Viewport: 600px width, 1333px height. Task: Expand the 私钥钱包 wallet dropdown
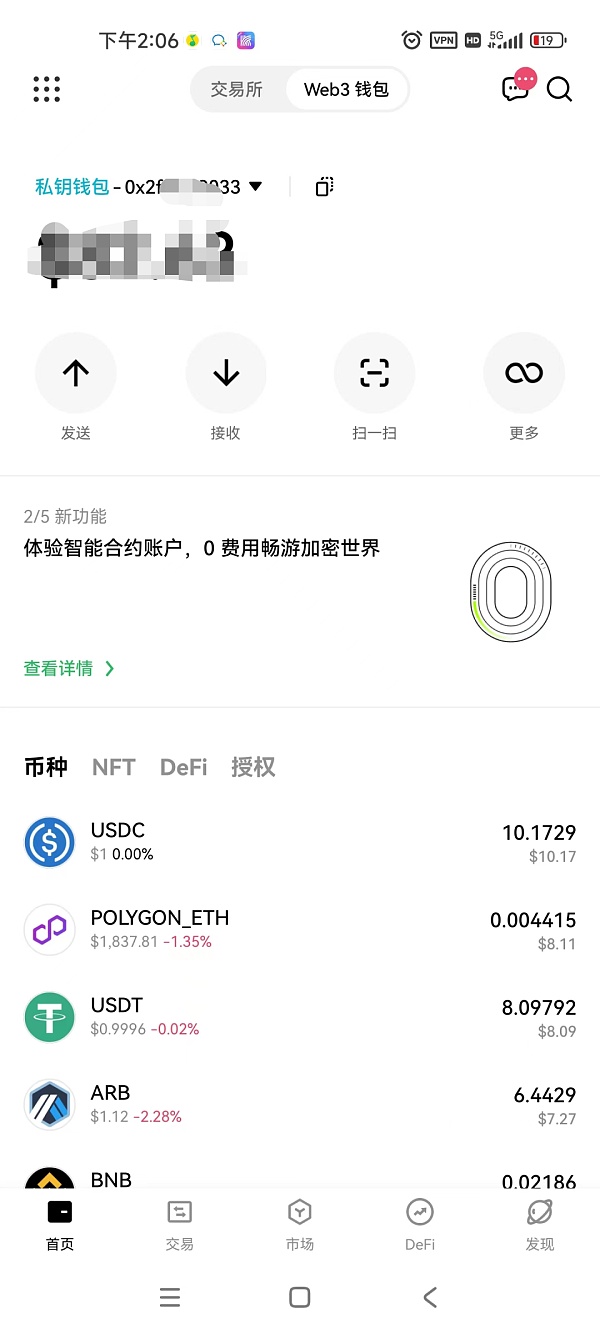[255, 186]
